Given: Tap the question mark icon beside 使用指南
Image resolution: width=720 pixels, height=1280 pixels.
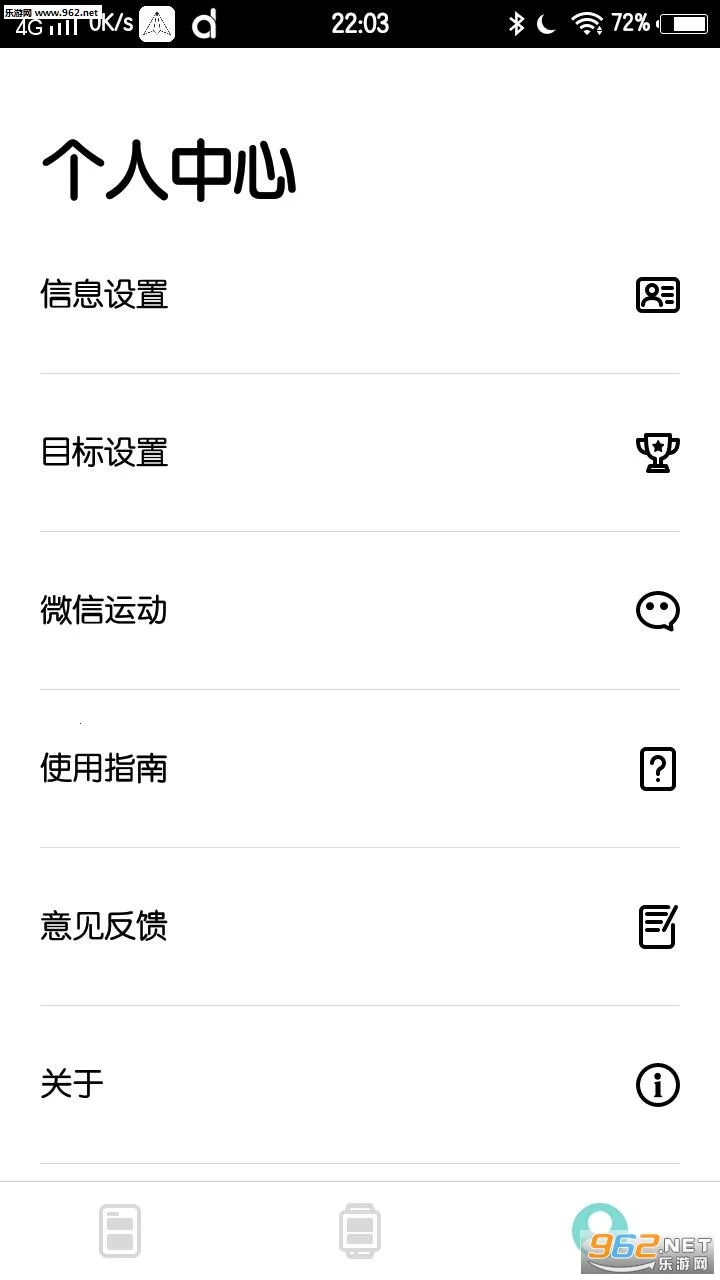Looking at the screenshot, I should pyautogui.click(x=657, y=769).
